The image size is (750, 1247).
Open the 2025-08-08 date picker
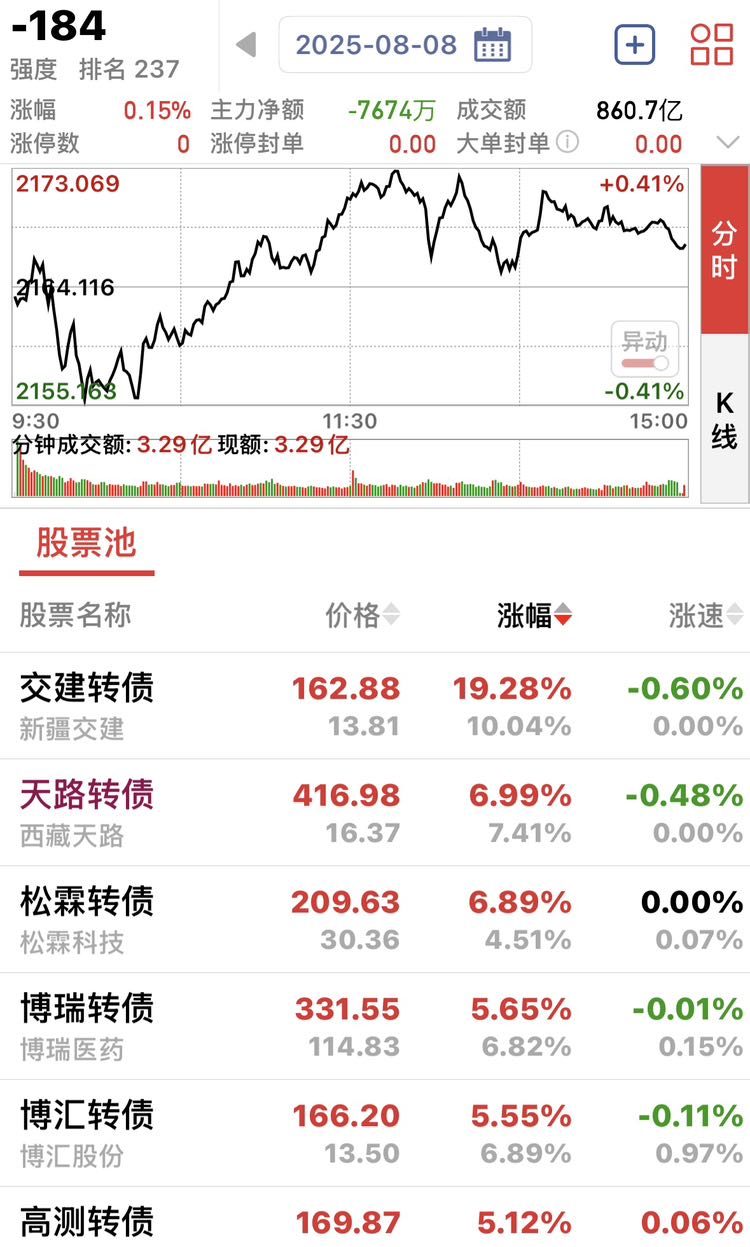(x=405, y=45)
